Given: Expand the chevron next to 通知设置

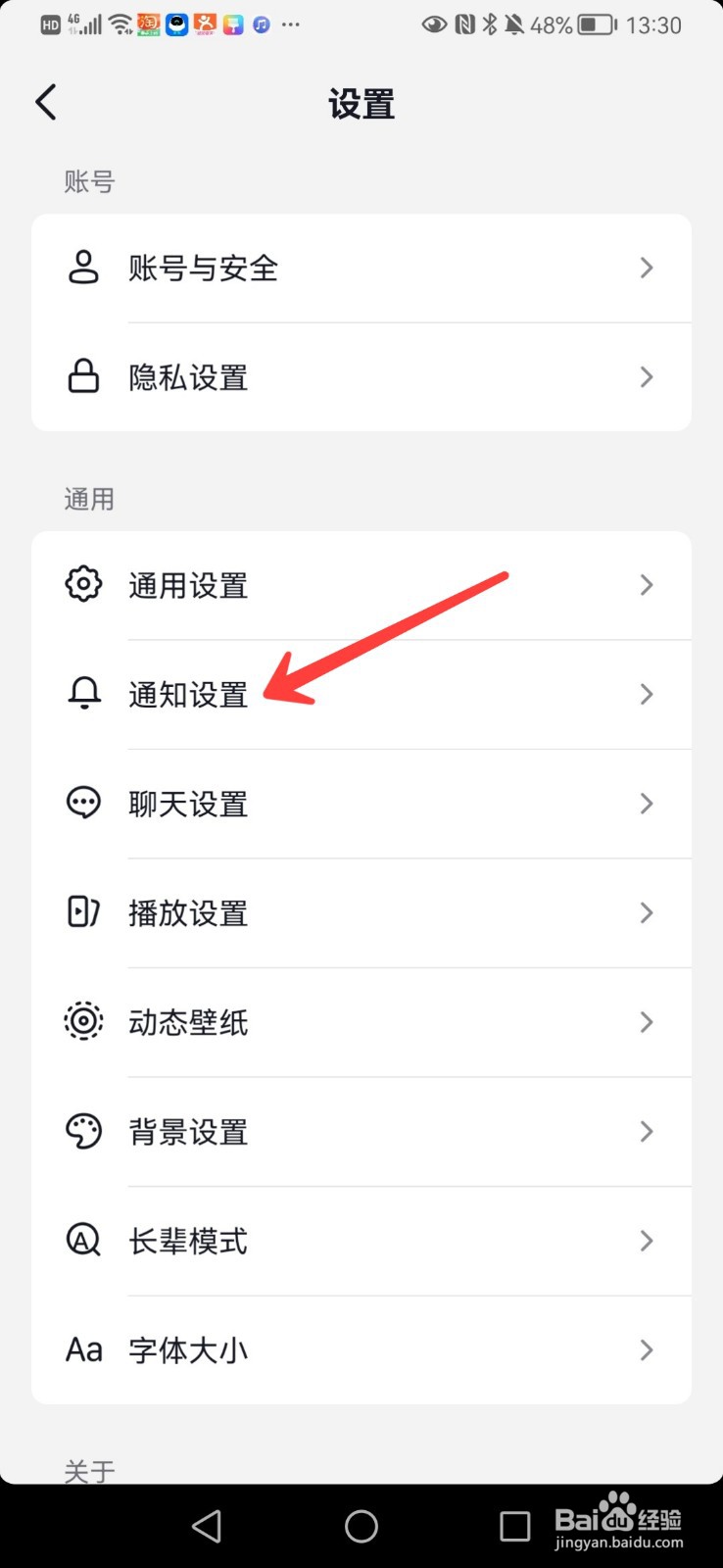Looking at the screenshot, I should (x=646, y=694).
